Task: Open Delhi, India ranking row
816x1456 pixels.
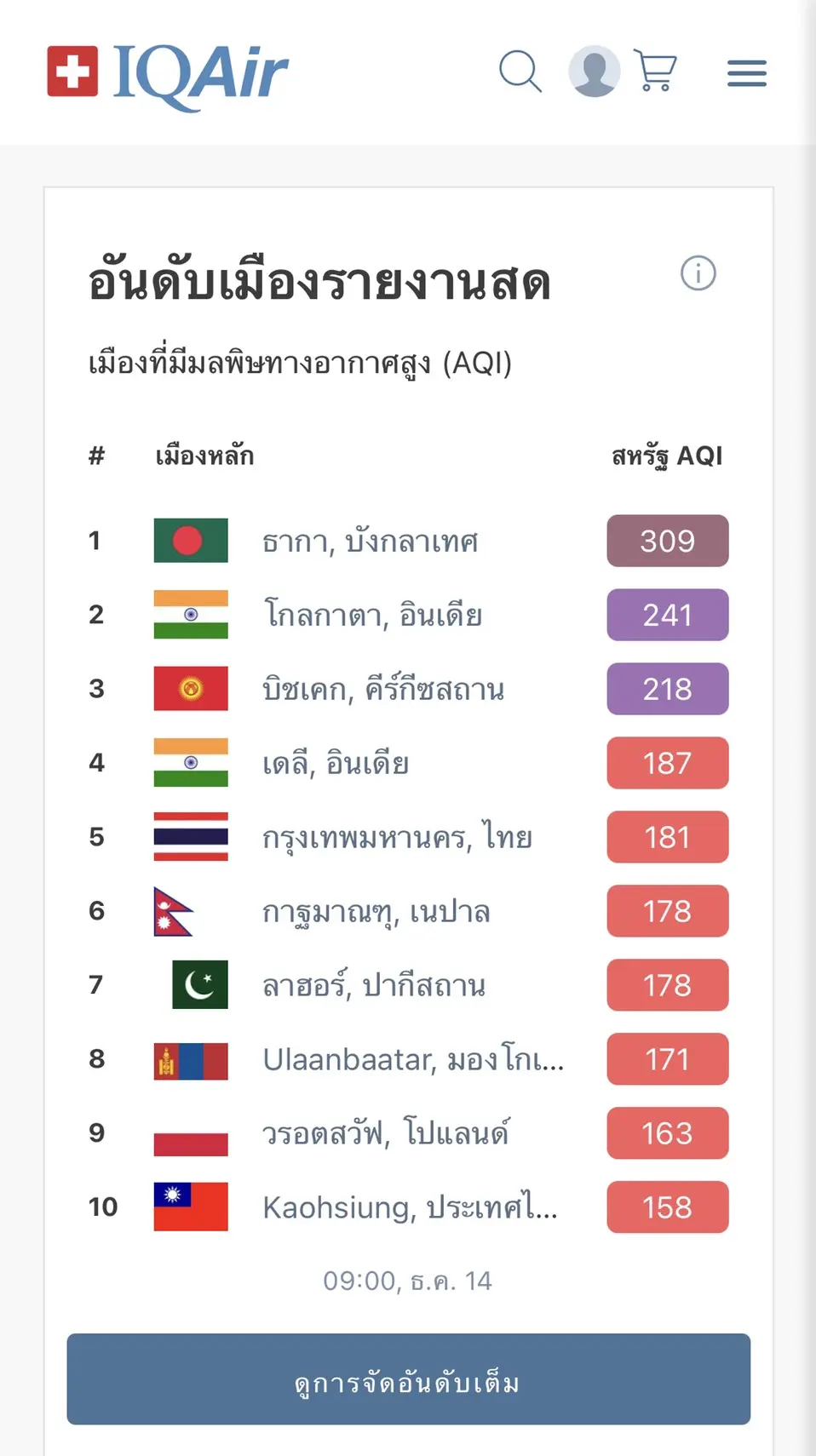Action: tap(336, 764)
